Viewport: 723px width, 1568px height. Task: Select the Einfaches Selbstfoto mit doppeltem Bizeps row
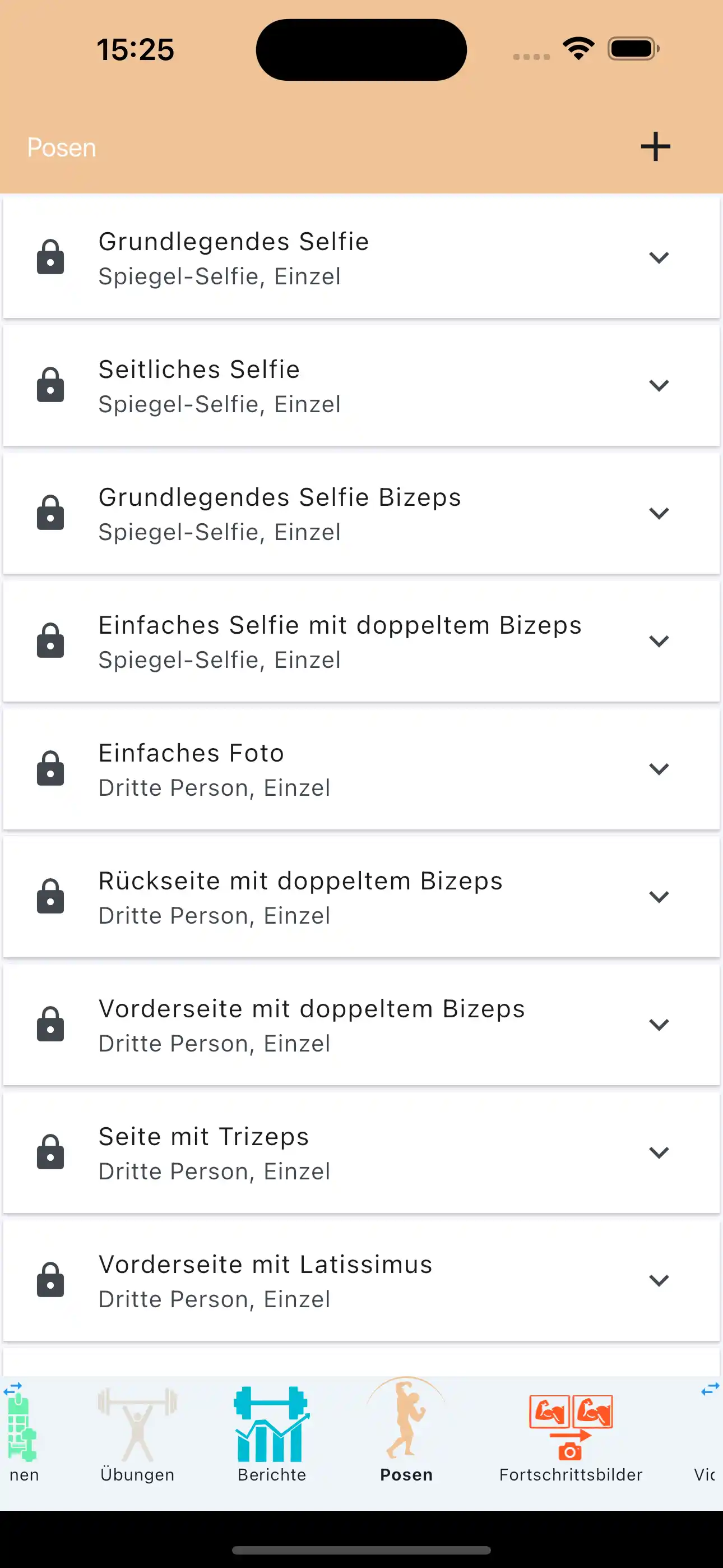(x=341, y=641)
